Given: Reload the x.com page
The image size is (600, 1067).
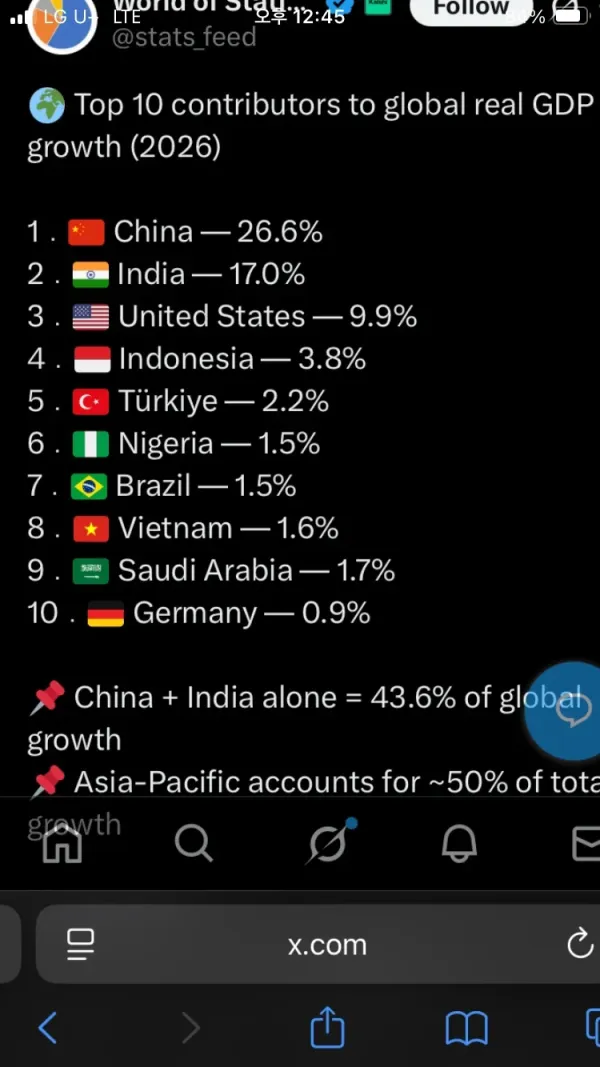Looking at the screenshot, I should (x=579, y=943).
